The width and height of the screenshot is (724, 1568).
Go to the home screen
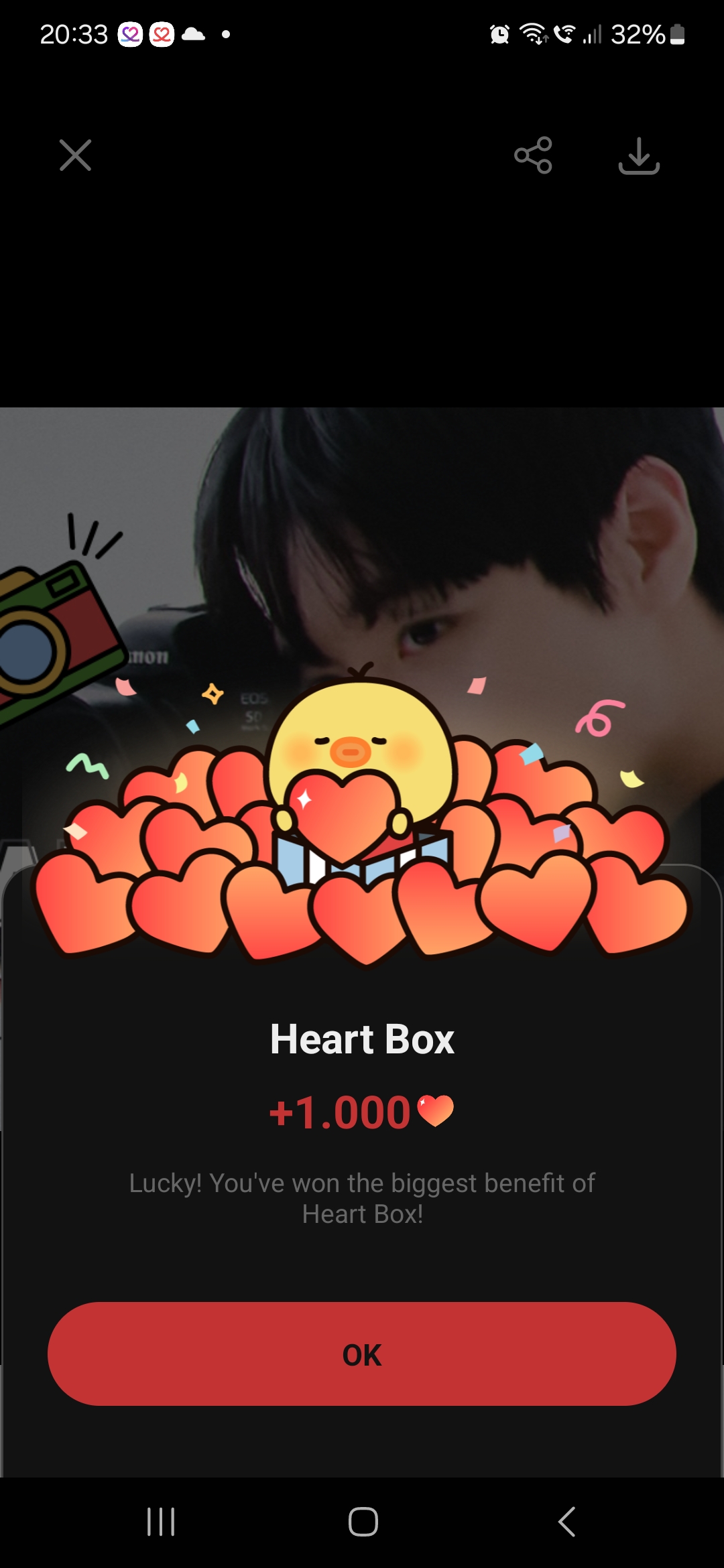pos(363,1522)
